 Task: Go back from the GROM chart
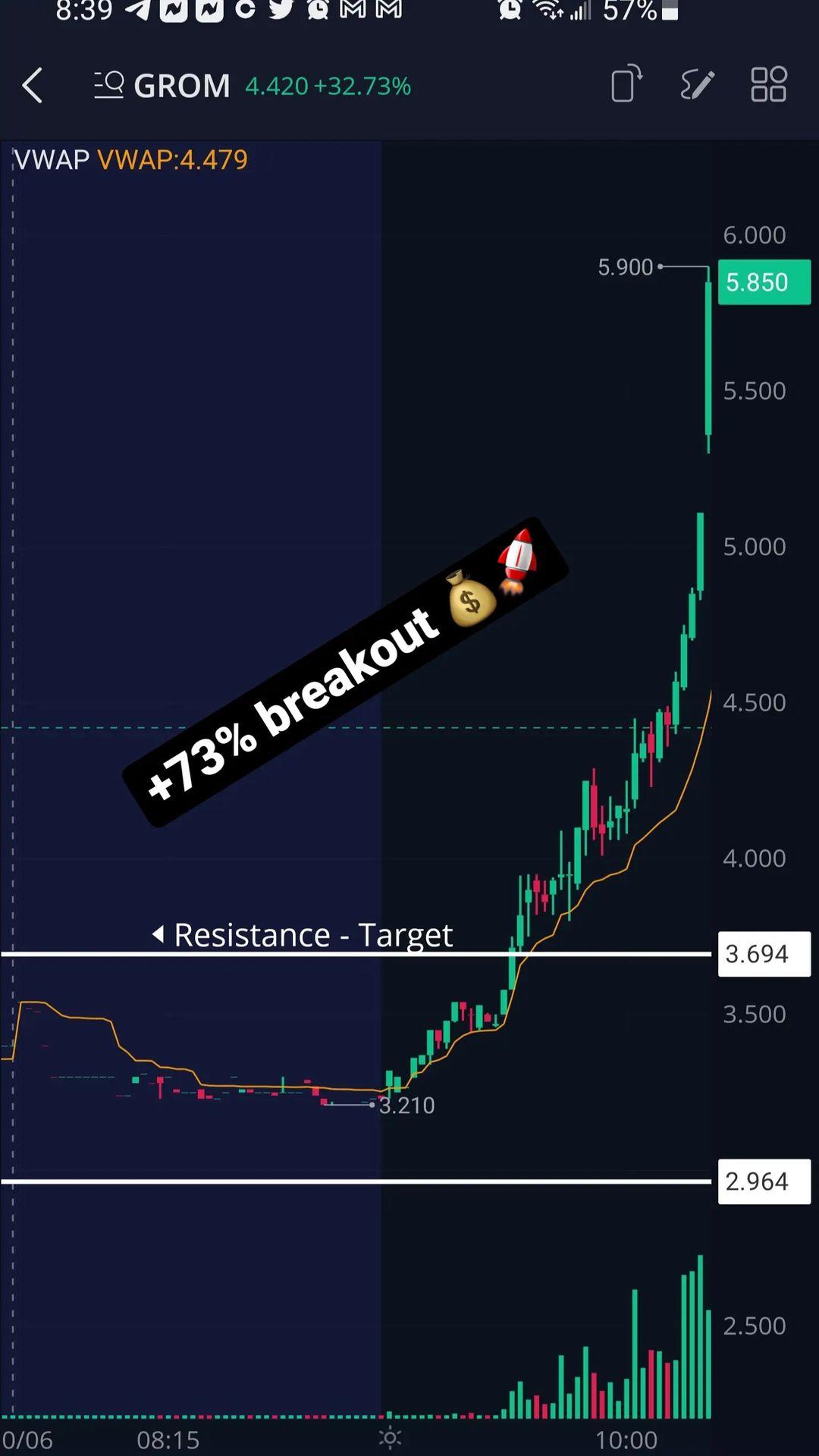(x=33, y=85)
